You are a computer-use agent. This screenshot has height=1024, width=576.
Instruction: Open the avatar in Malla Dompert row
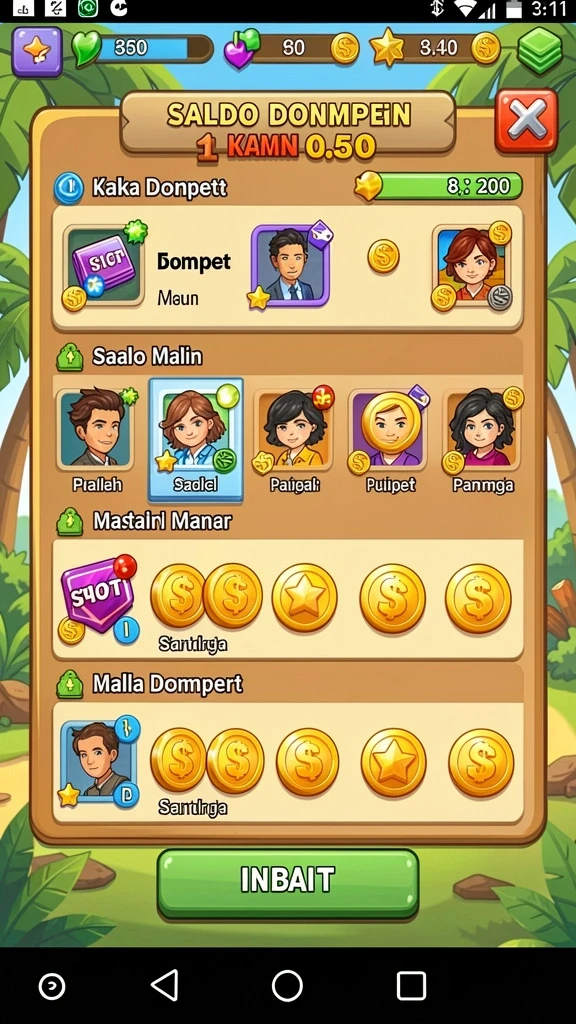tap(99, 761)
